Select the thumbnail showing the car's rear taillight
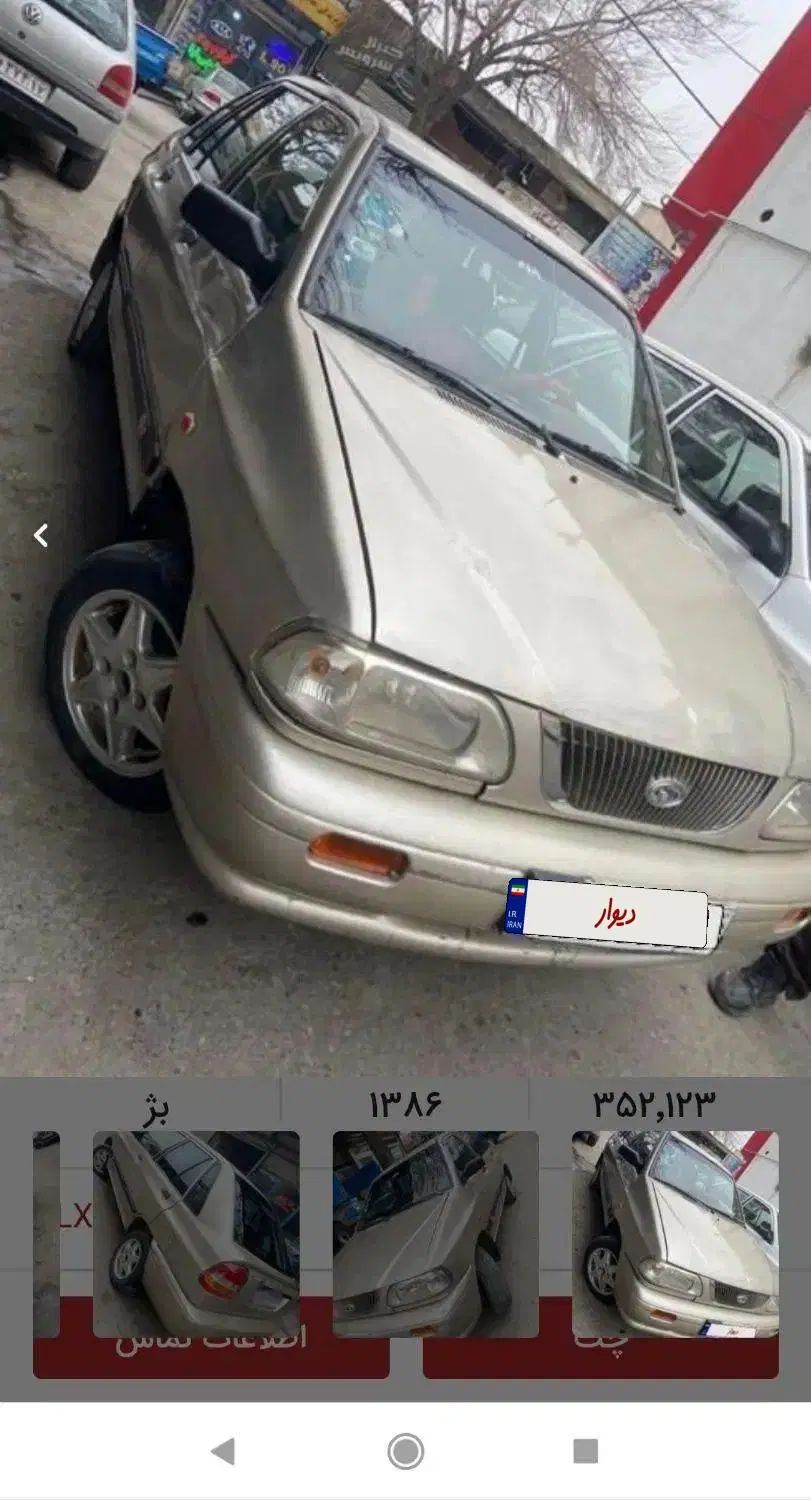811x1500 pixels. tap(196, 1233)
